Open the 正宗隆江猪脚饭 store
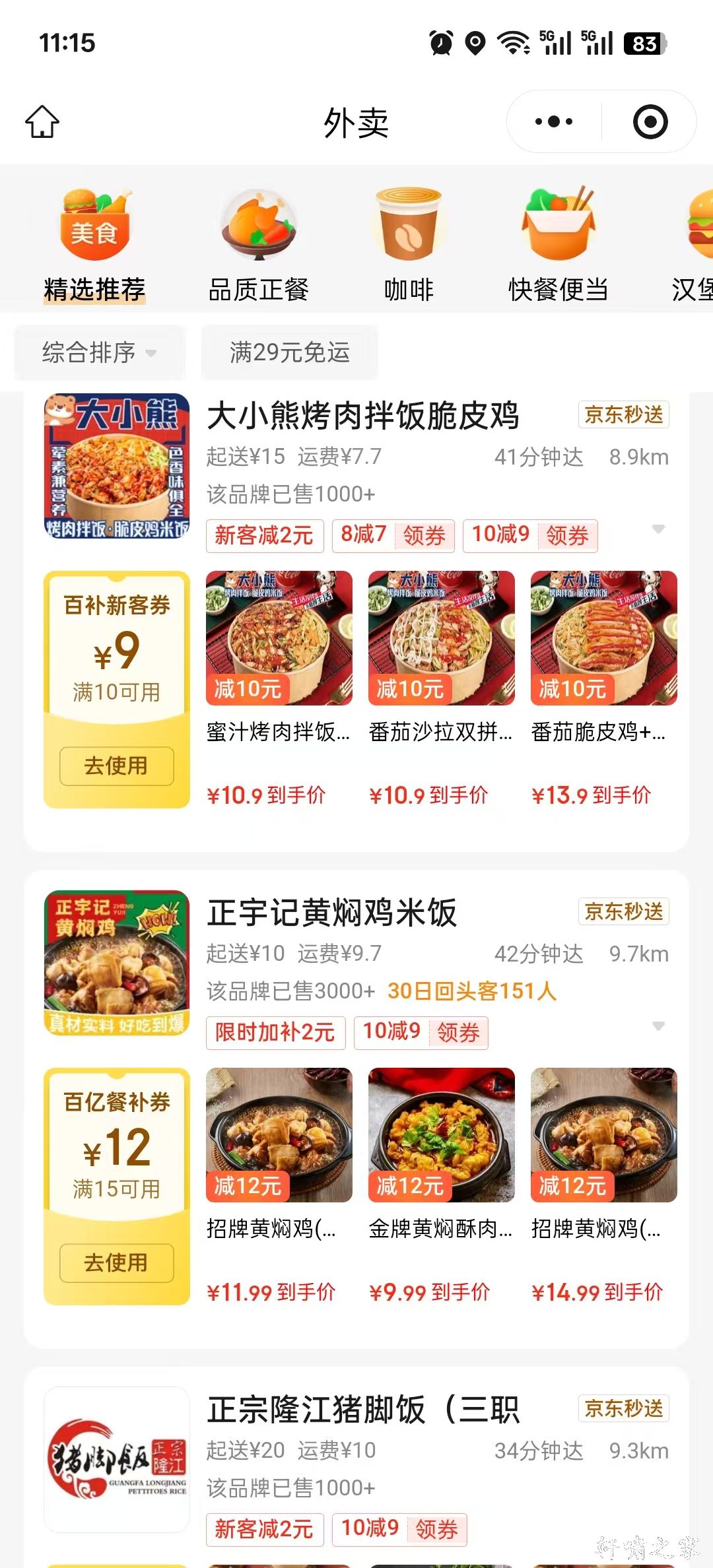 363,1410
